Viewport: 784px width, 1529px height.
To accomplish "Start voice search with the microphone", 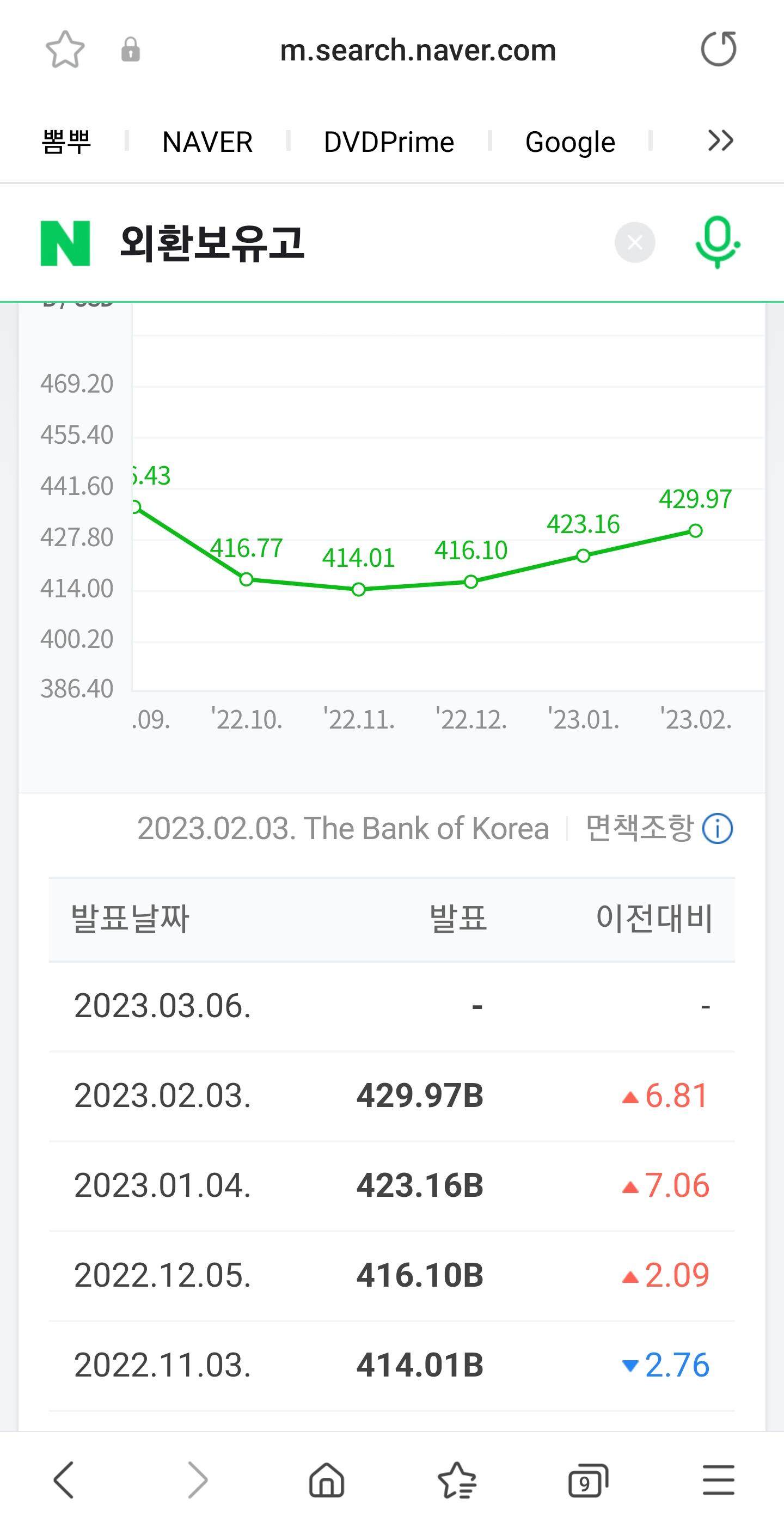I will point(717,242).
